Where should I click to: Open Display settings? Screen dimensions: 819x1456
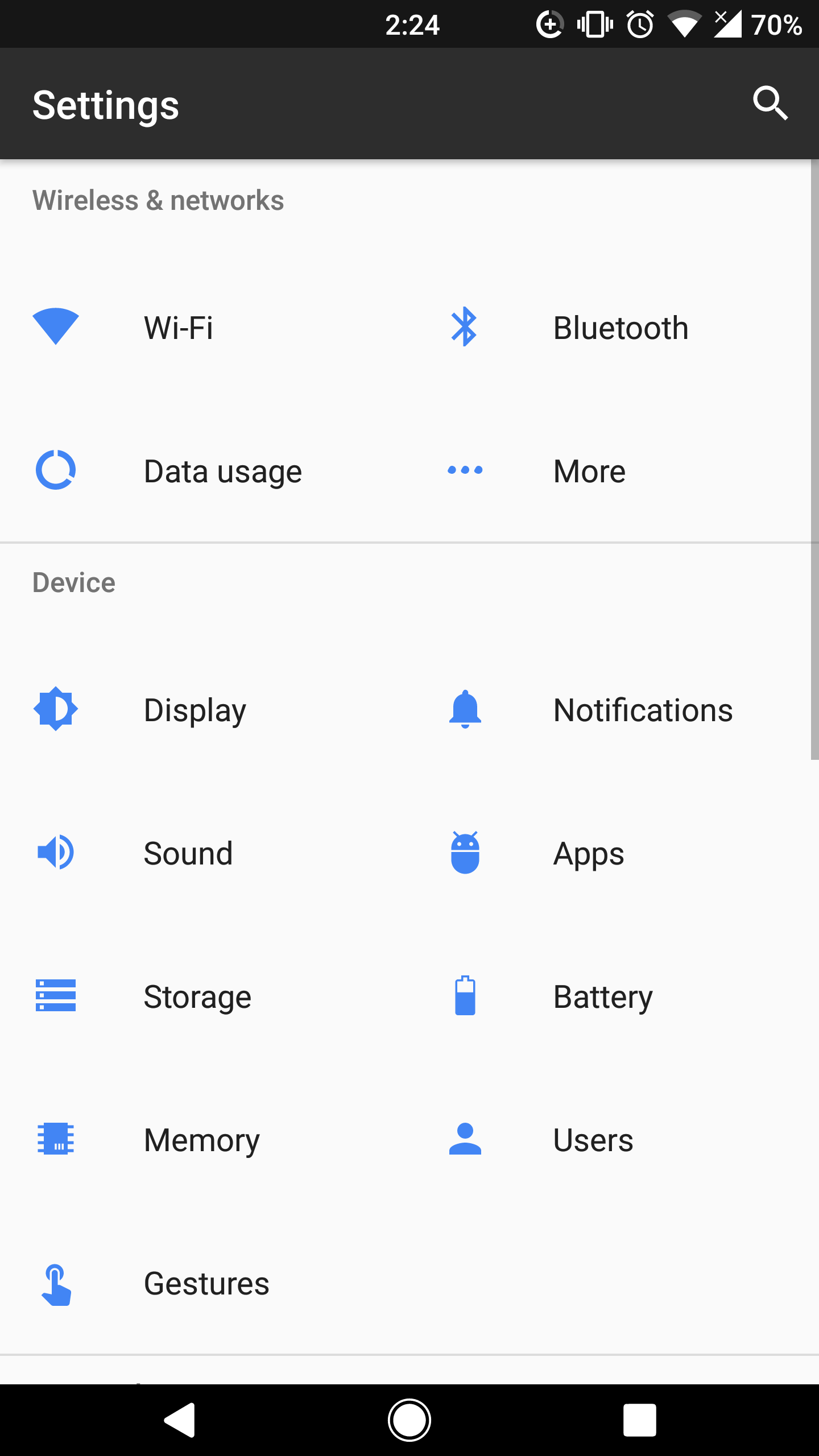195,710
